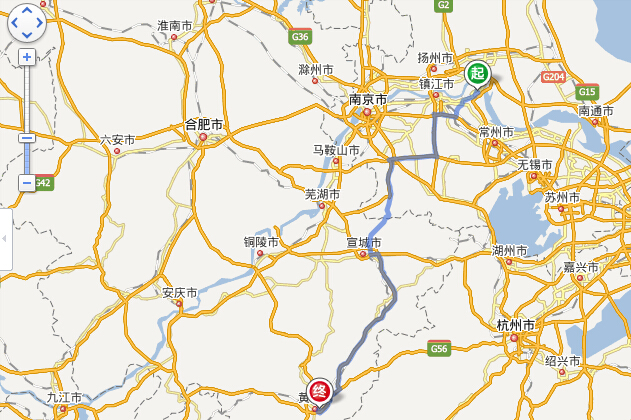This screenshot has height=420, width=631.
Task: Zoom in with the plus button
Action: [x=27, y=58]
